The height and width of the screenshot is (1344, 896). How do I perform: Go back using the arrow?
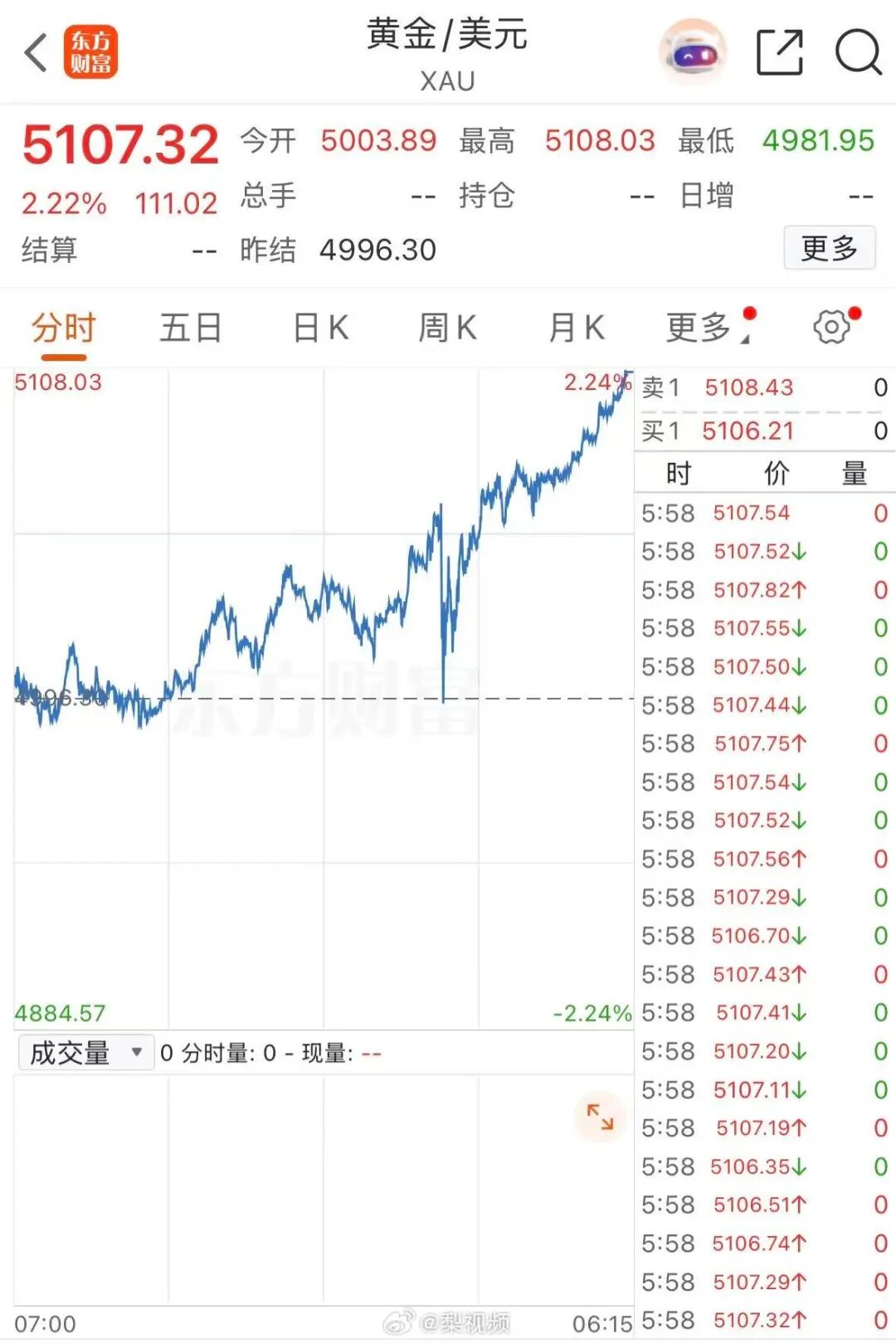tap(36, 53)
